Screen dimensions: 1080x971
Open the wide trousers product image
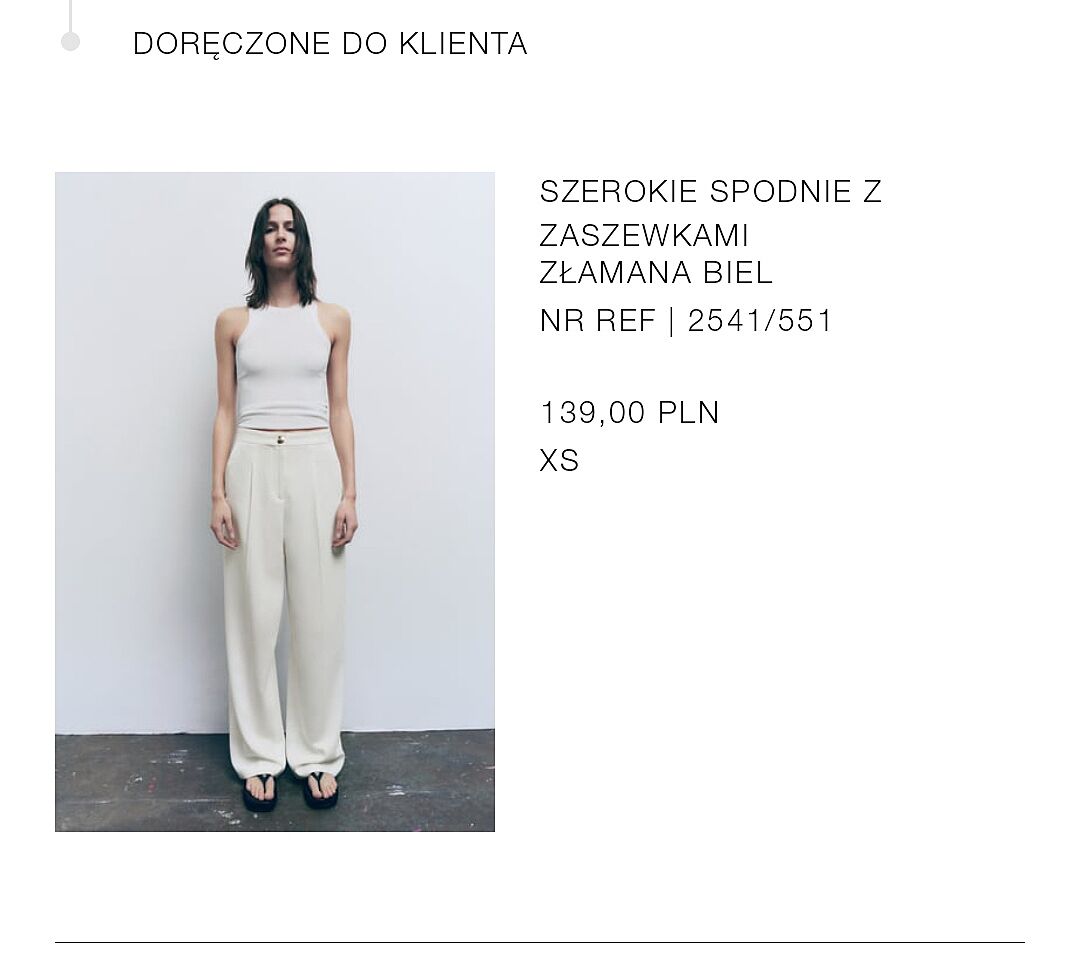[275, 501]
